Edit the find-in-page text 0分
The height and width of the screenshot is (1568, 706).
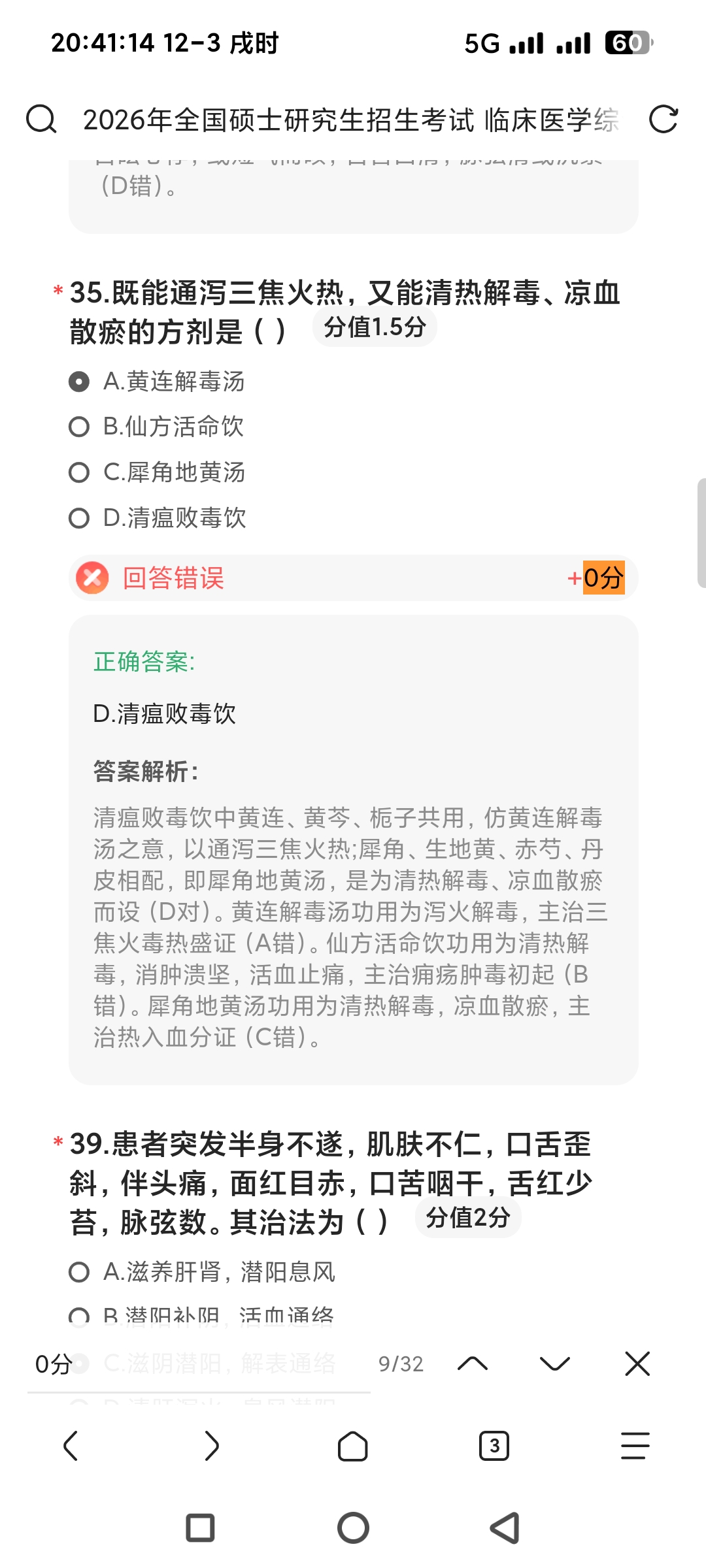pyautogui.click(x=196, y=1364)
